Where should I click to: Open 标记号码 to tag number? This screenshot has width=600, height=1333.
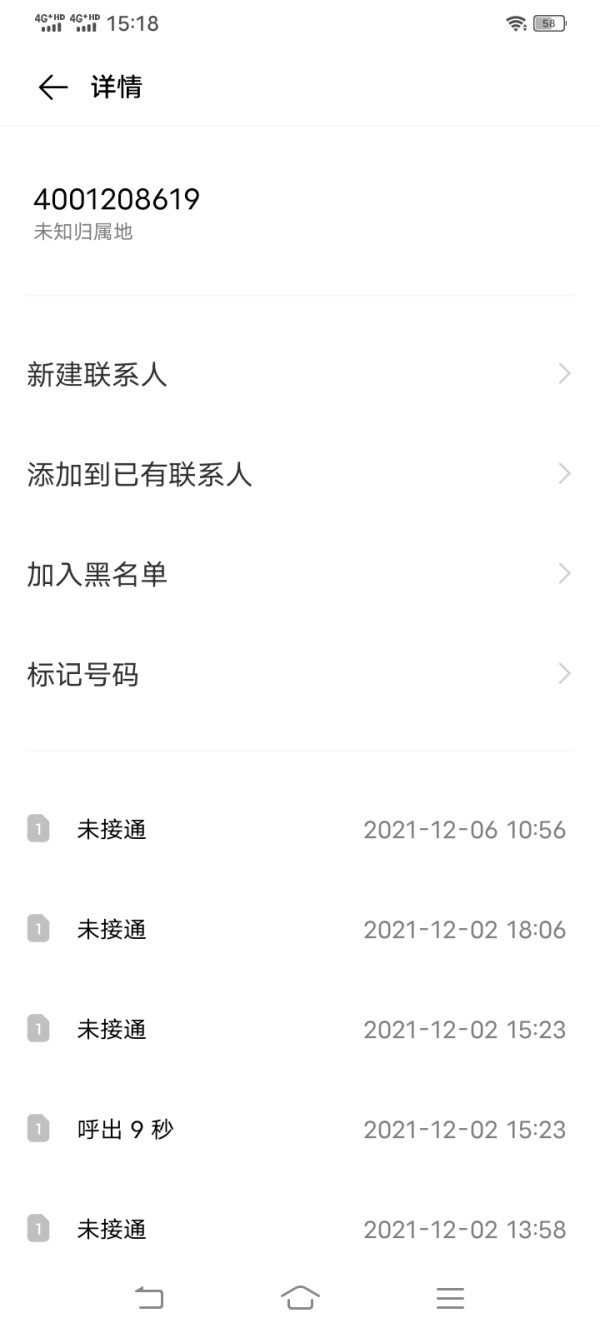(x=298, y=675)
